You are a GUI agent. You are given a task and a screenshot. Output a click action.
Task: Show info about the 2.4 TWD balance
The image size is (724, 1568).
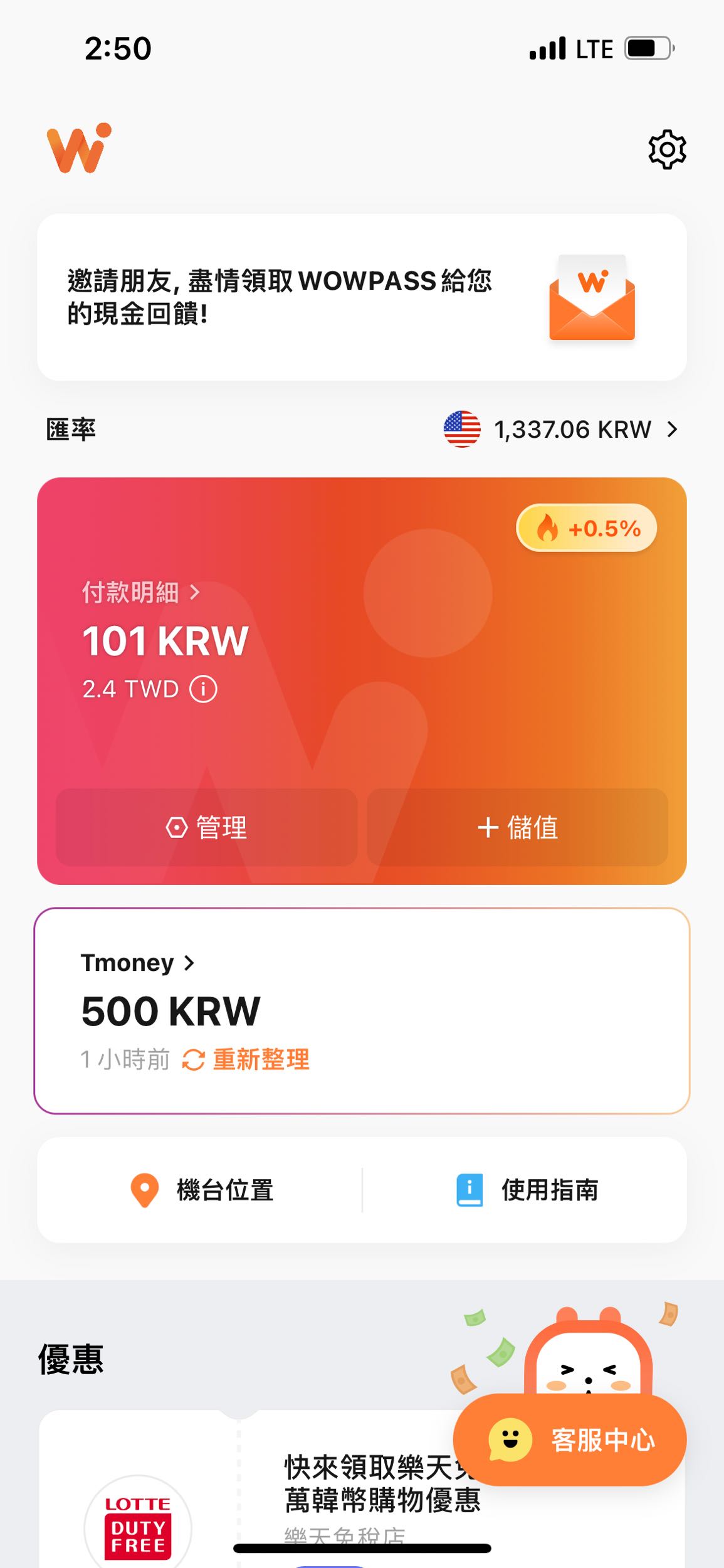point(203,689)
